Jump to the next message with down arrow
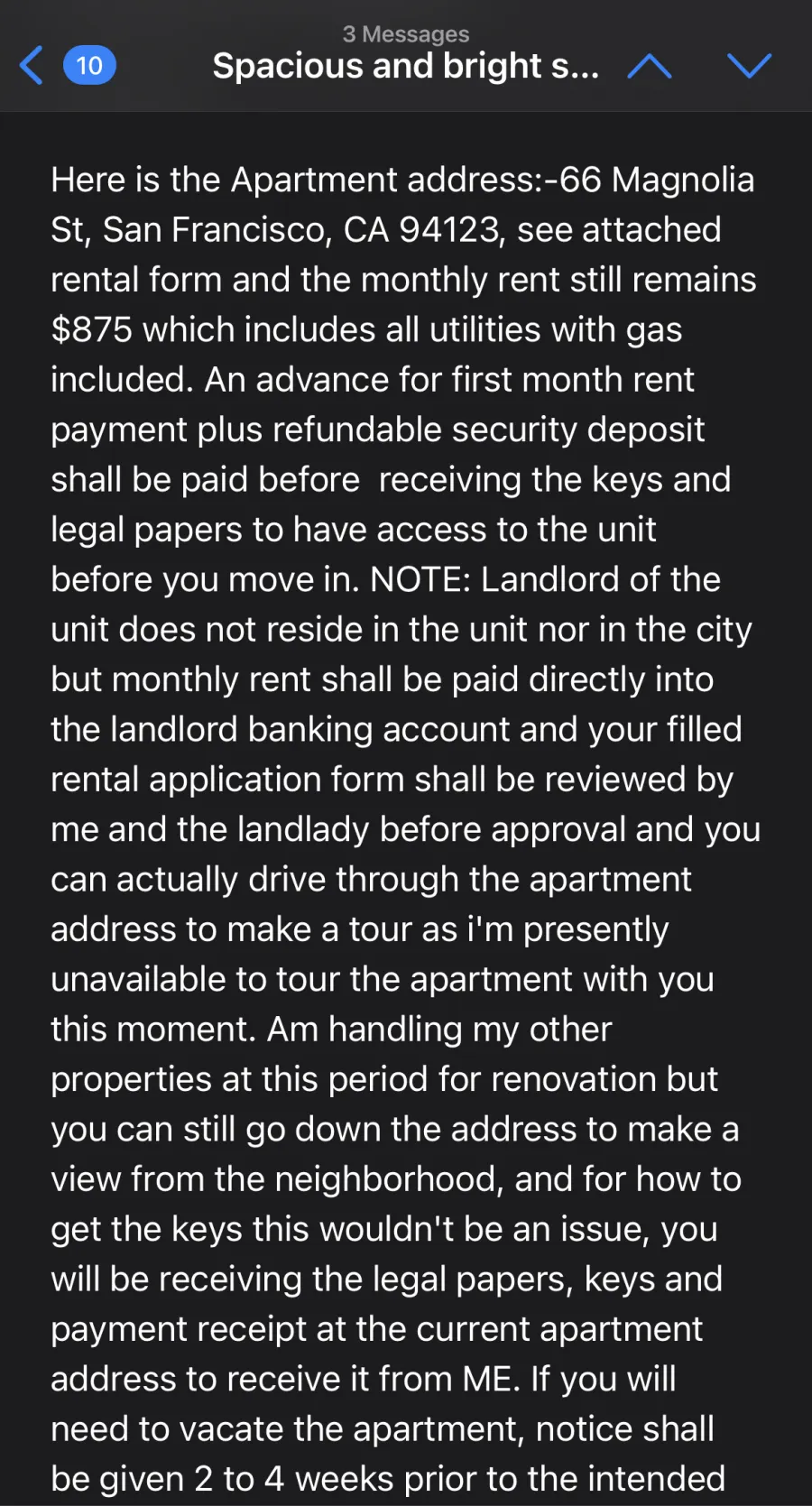 (x=749, y=66)
